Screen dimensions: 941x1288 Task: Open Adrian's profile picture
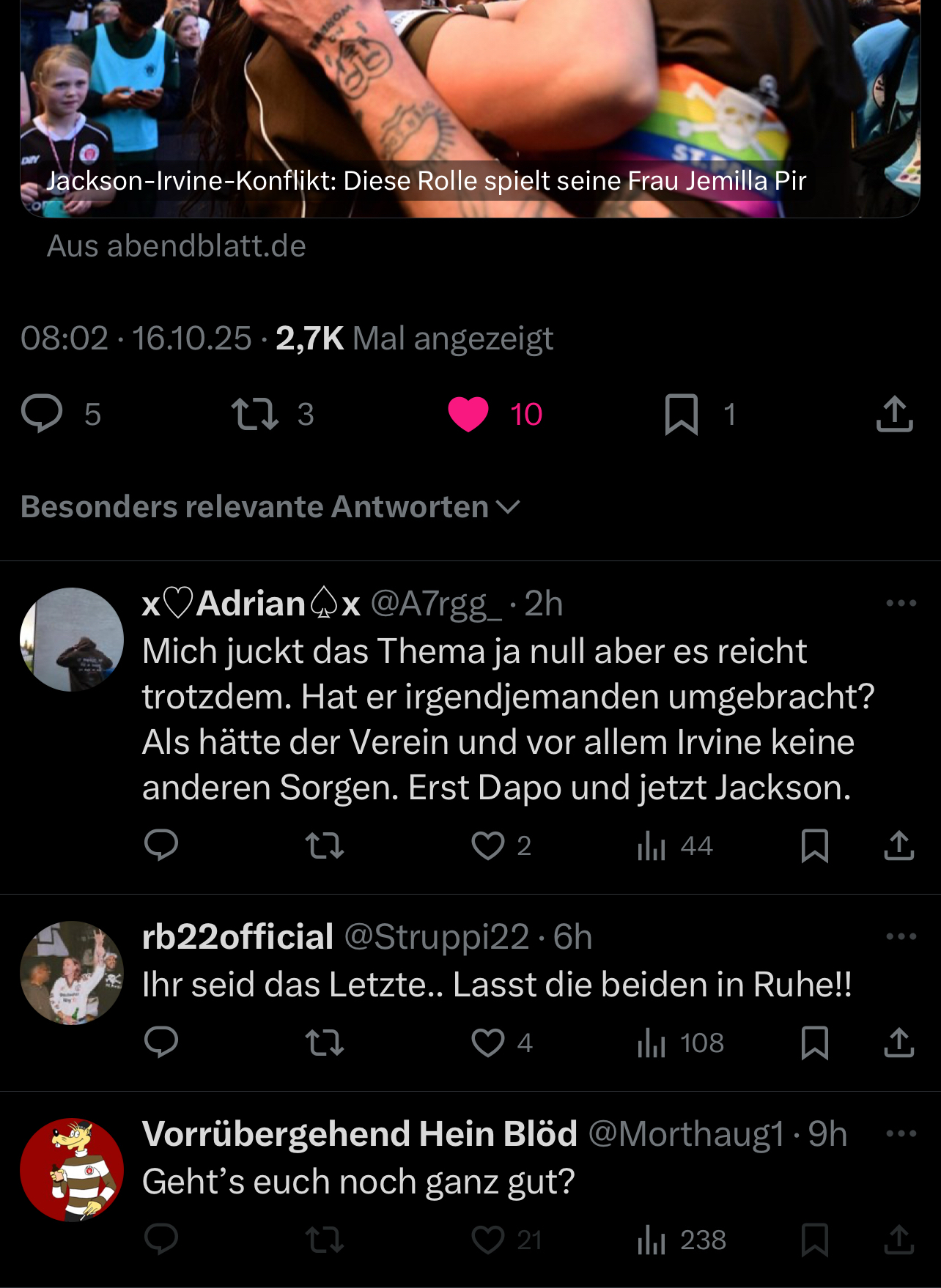click(72, 640)
